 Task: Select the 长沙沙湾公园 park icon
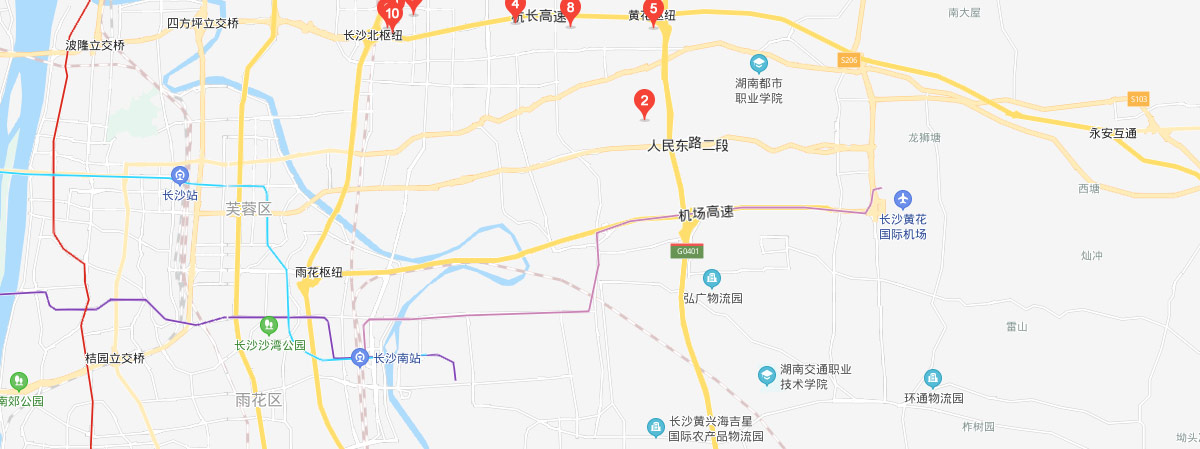click(268, 325)
